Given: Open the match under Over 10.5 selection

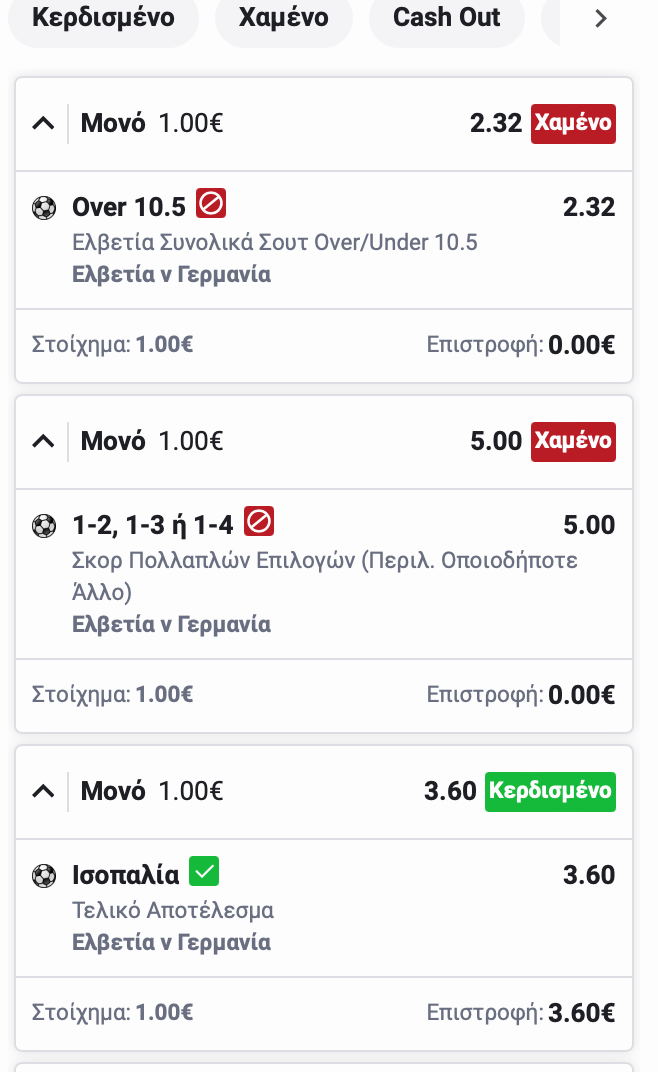Looking at the screenshot, I should coord(171,274).
